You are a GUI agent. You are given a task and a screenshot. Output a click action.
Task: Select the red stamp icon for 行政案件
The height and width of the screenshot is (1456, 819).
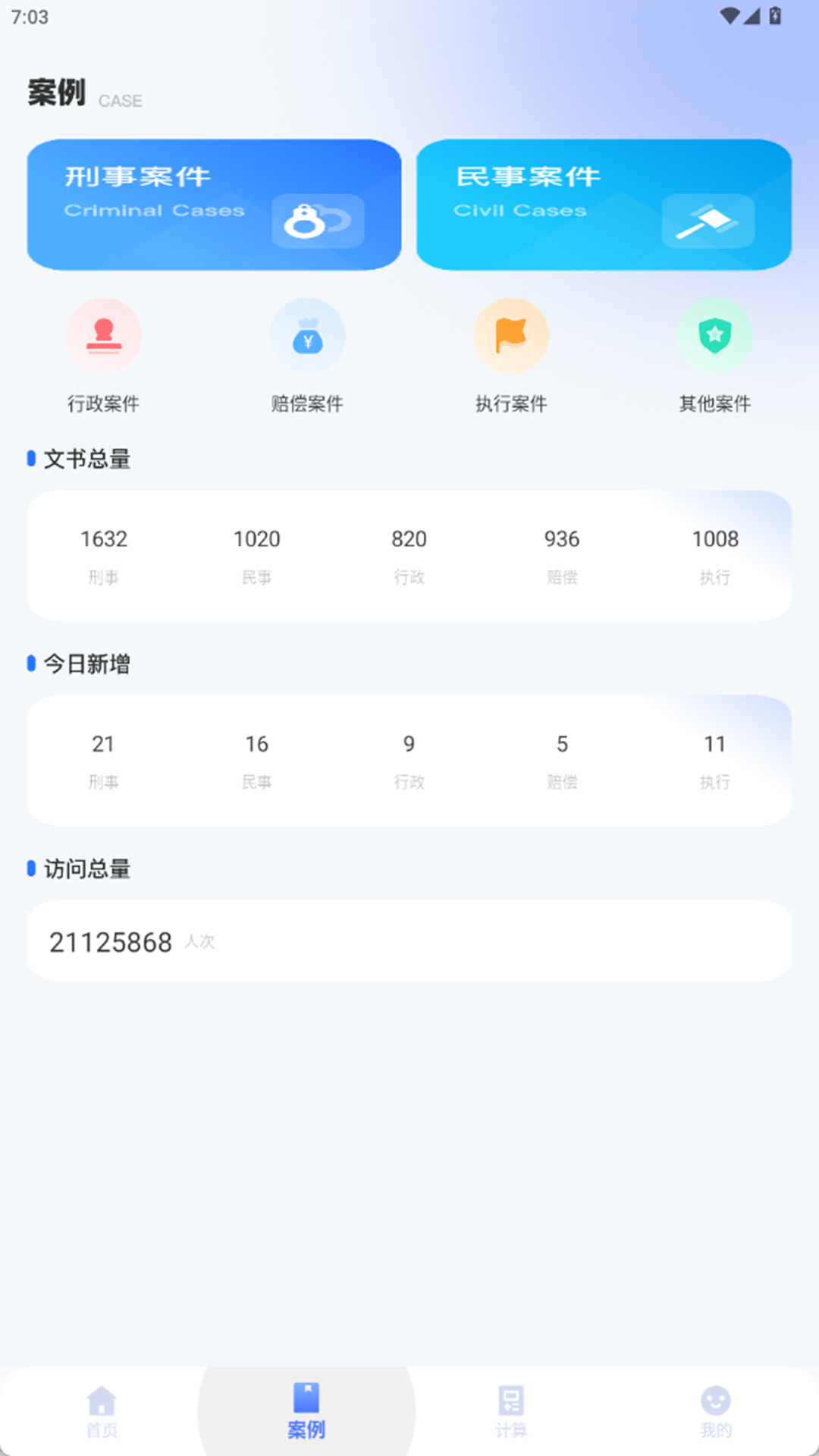point(104,334)
